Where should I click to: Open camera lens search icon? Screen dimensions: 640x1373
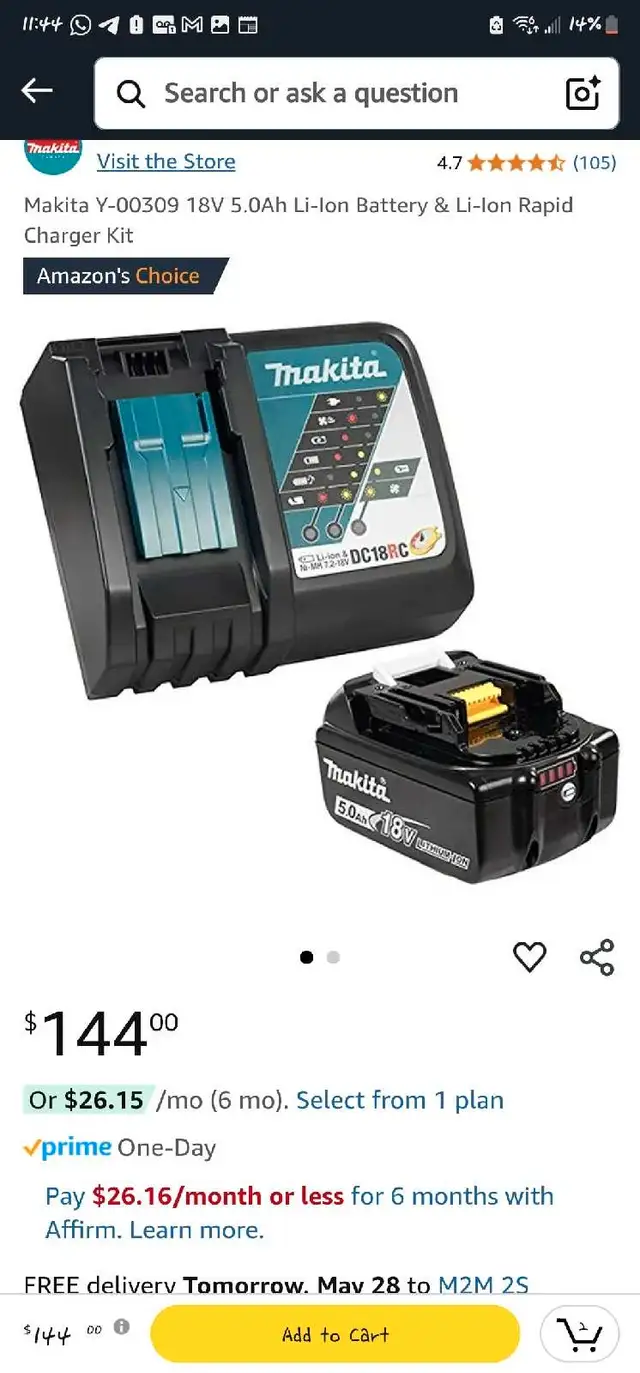click(x=582, y=93)
